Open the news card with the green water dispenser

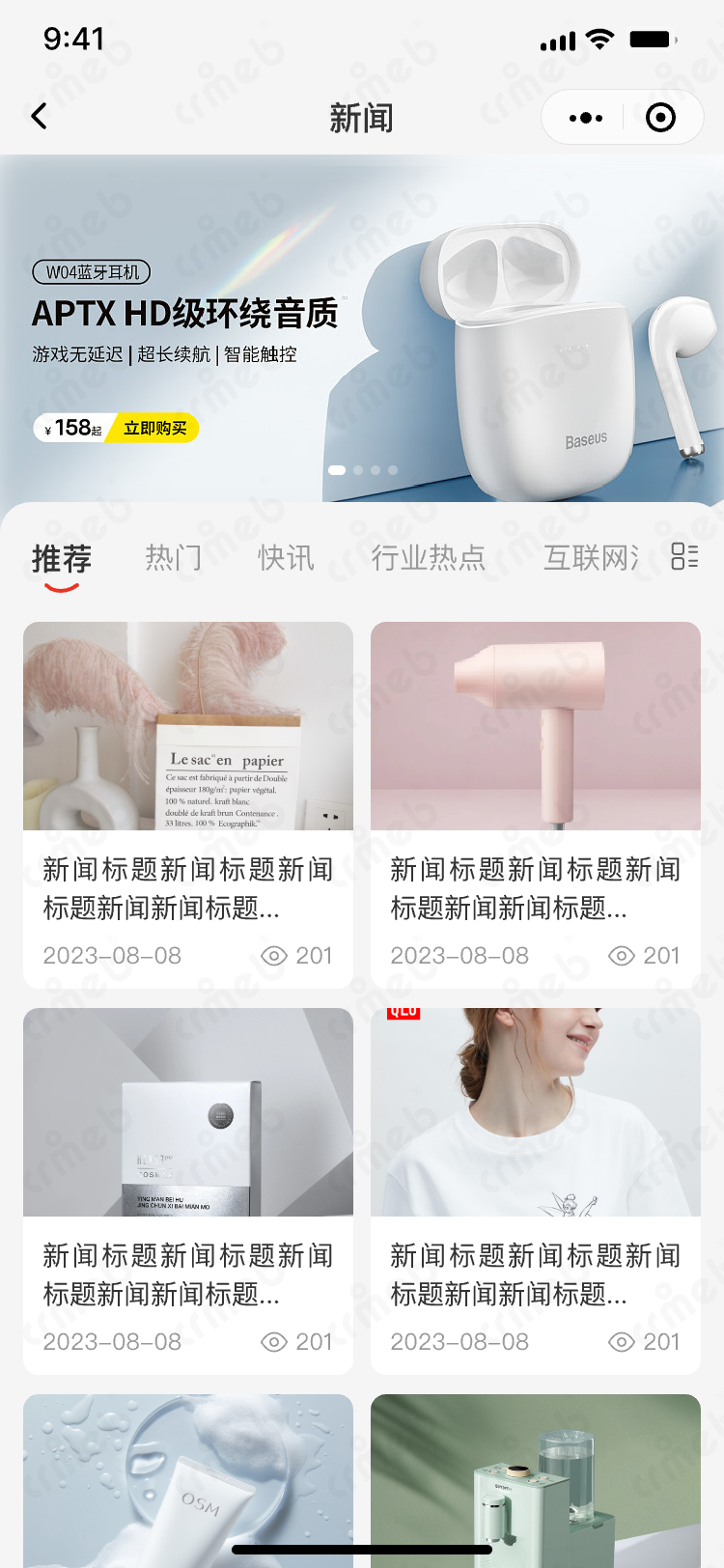pos(536,1477)
